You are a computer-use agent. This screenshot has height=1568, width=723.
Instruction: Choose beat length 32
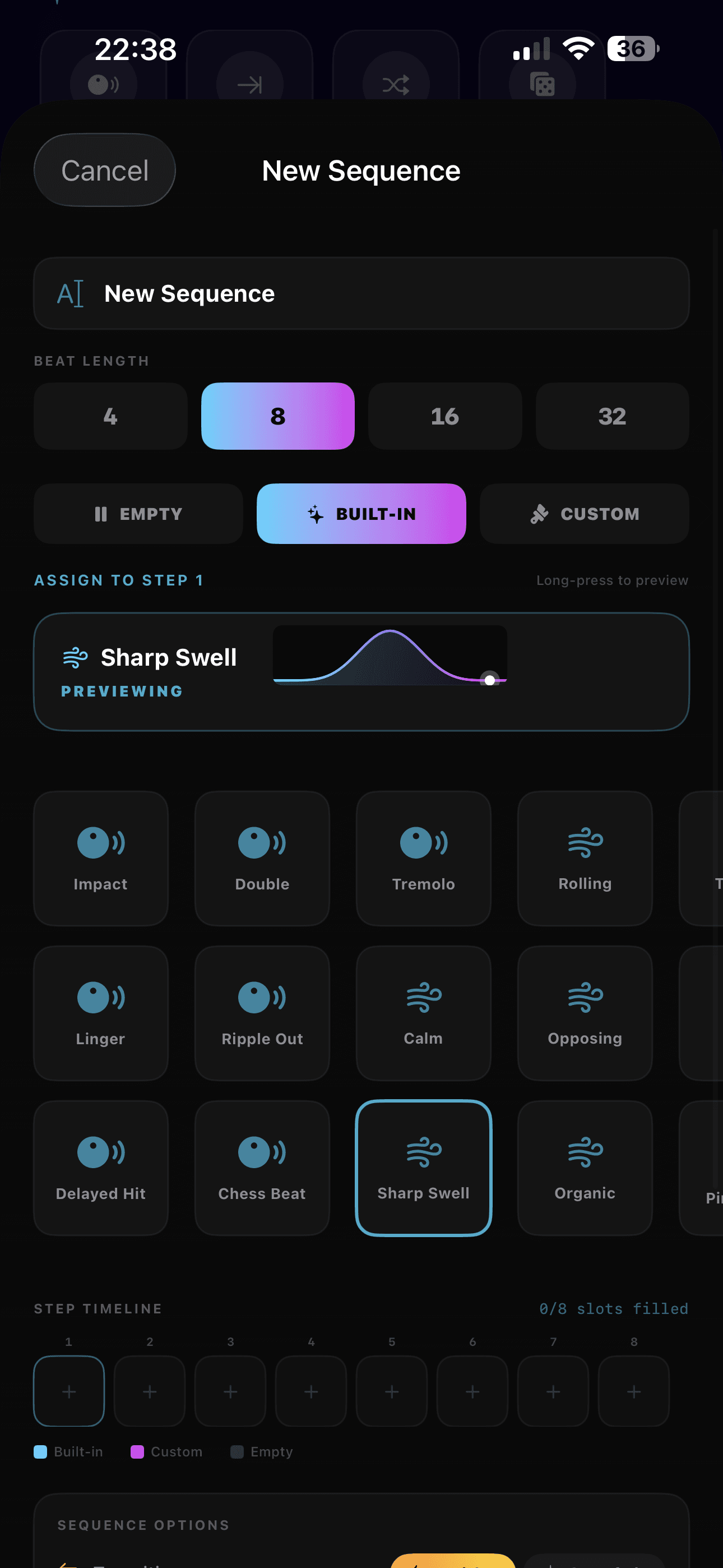[611, 416]
